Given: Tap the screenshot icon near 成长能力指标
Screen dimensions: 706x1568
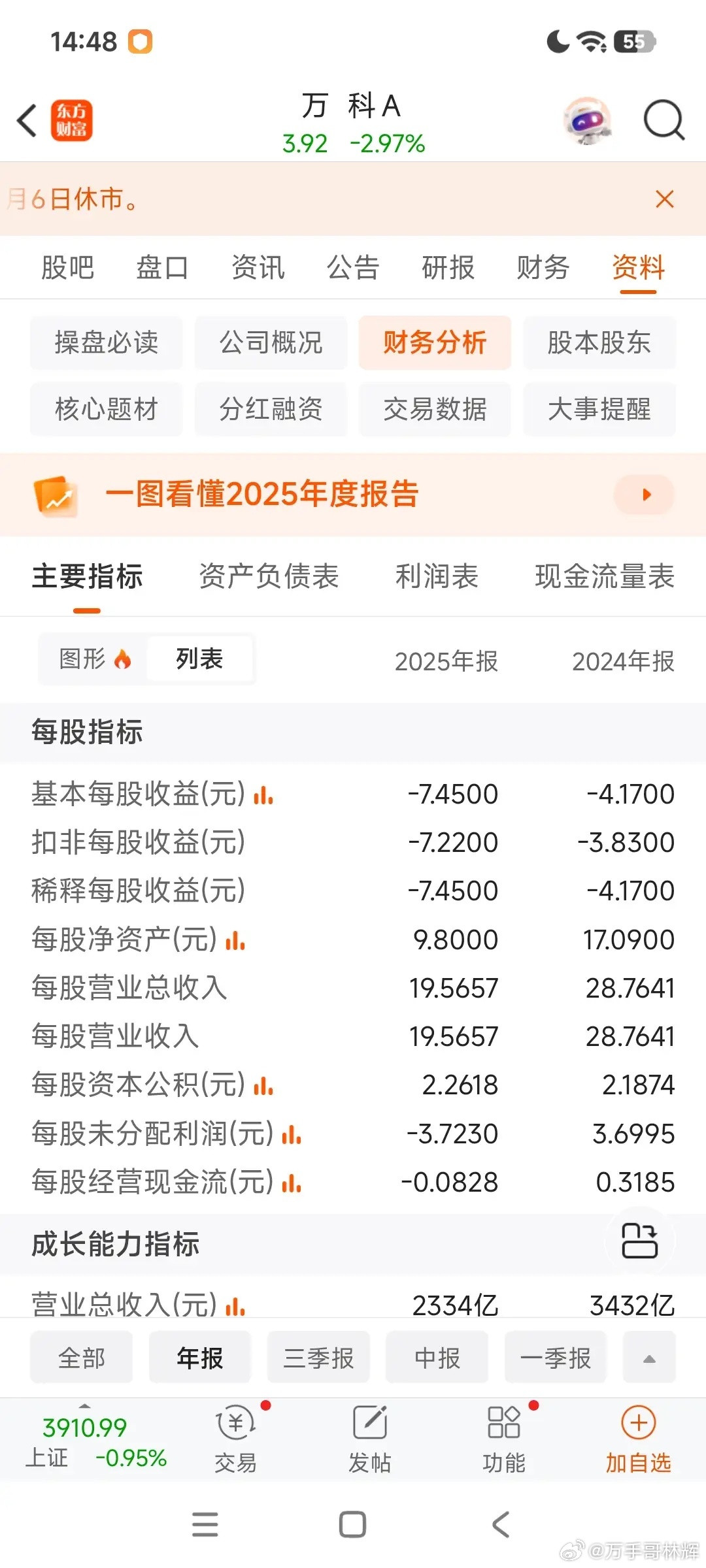Looking at the screenshot, I should click(x=641, y=1239).
